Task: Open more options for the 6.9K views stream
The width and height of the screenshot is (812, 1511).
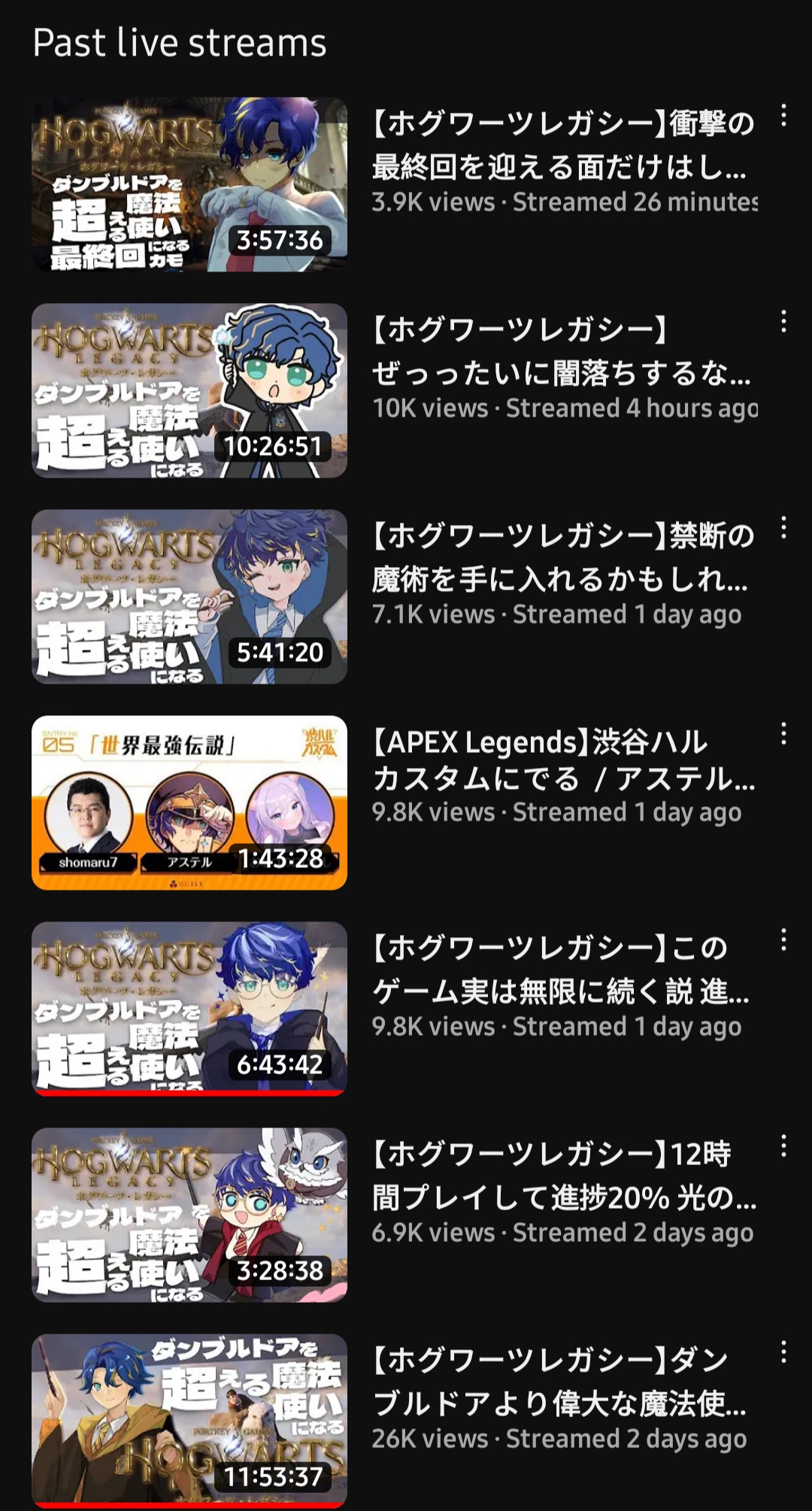Action: coord(783,1145)
